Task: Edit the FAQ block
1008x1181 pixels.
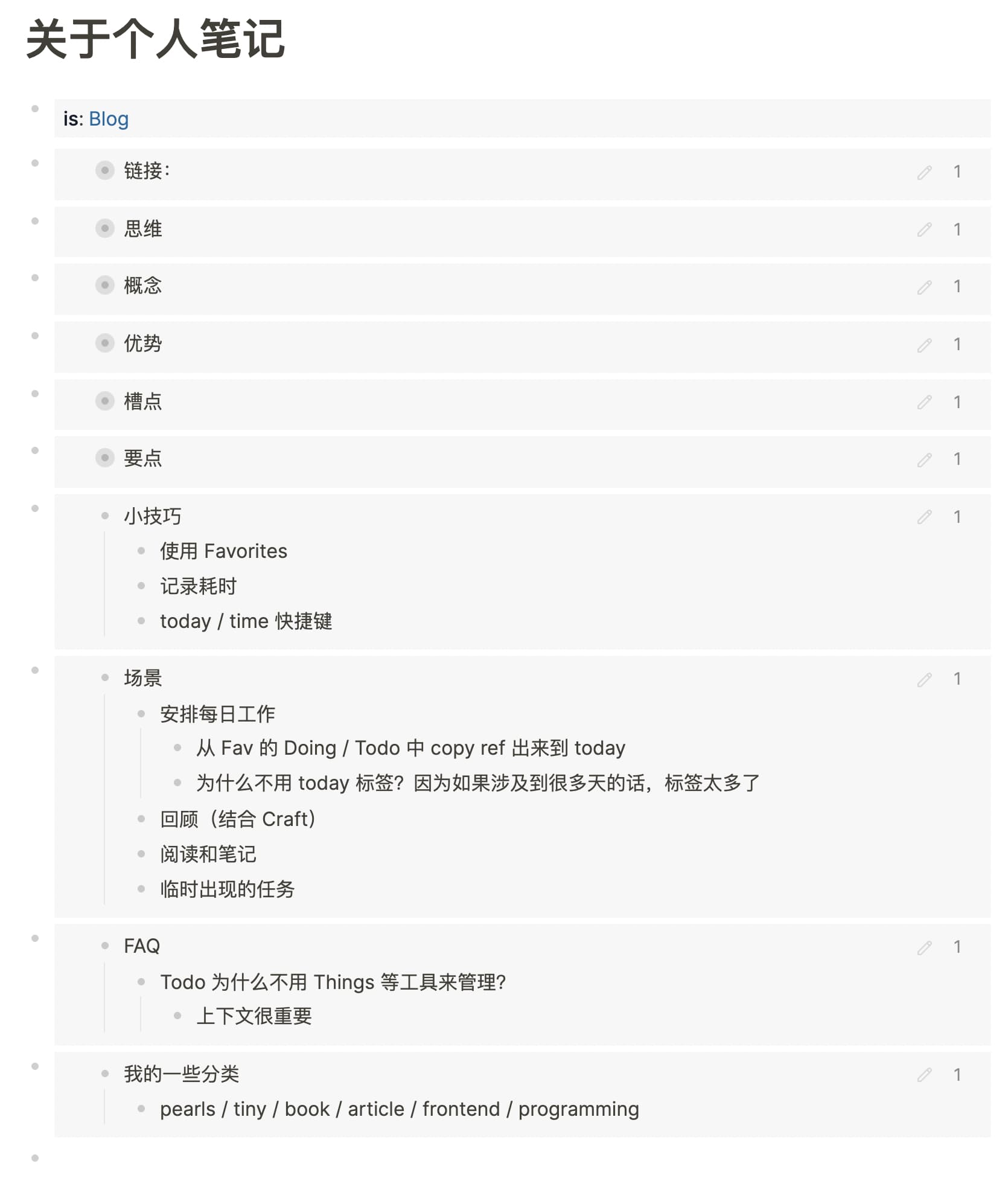Action: coord(924,948)
